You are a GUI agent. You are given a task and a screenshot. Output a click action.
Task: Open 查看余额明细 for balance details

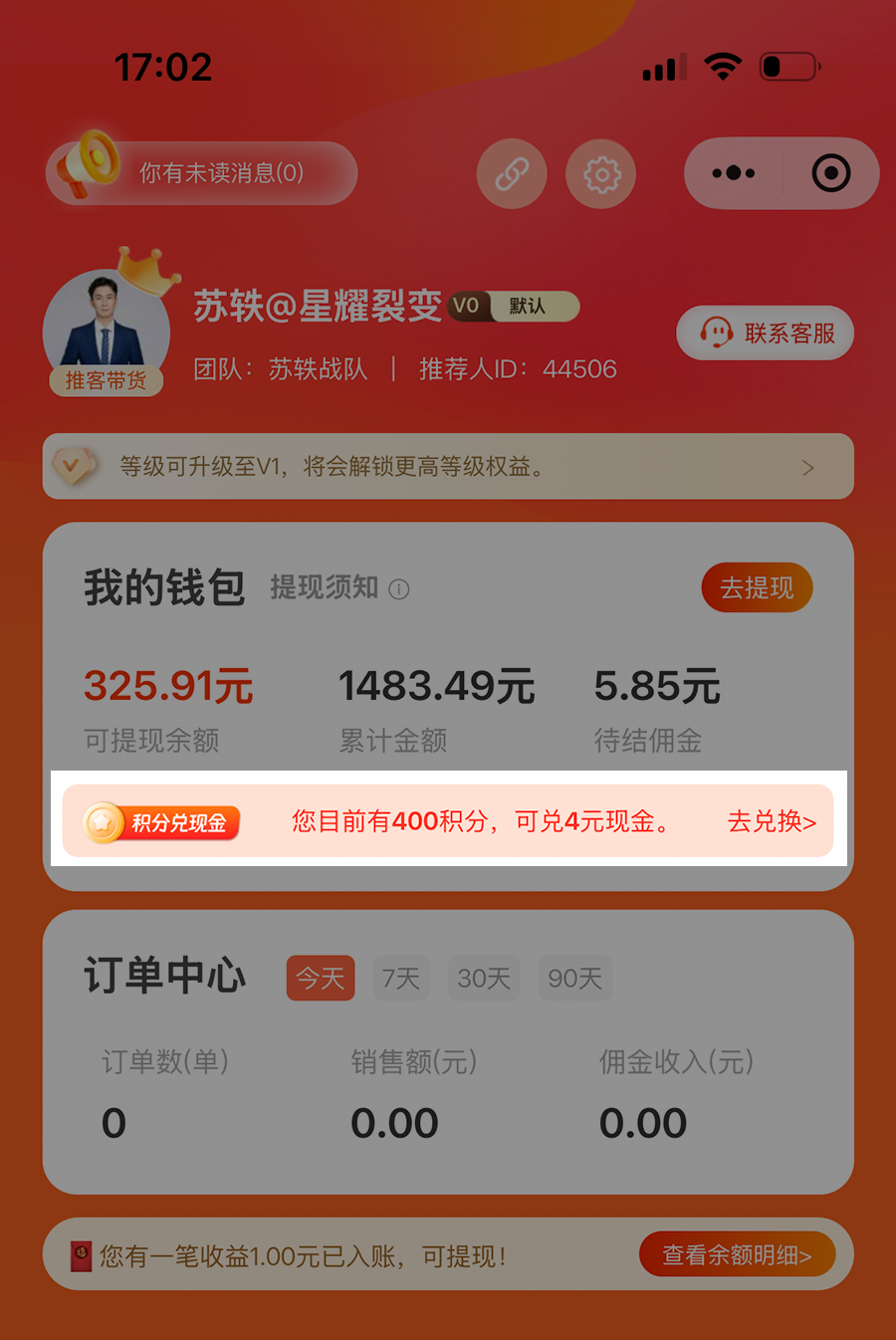click(737, 1254)
